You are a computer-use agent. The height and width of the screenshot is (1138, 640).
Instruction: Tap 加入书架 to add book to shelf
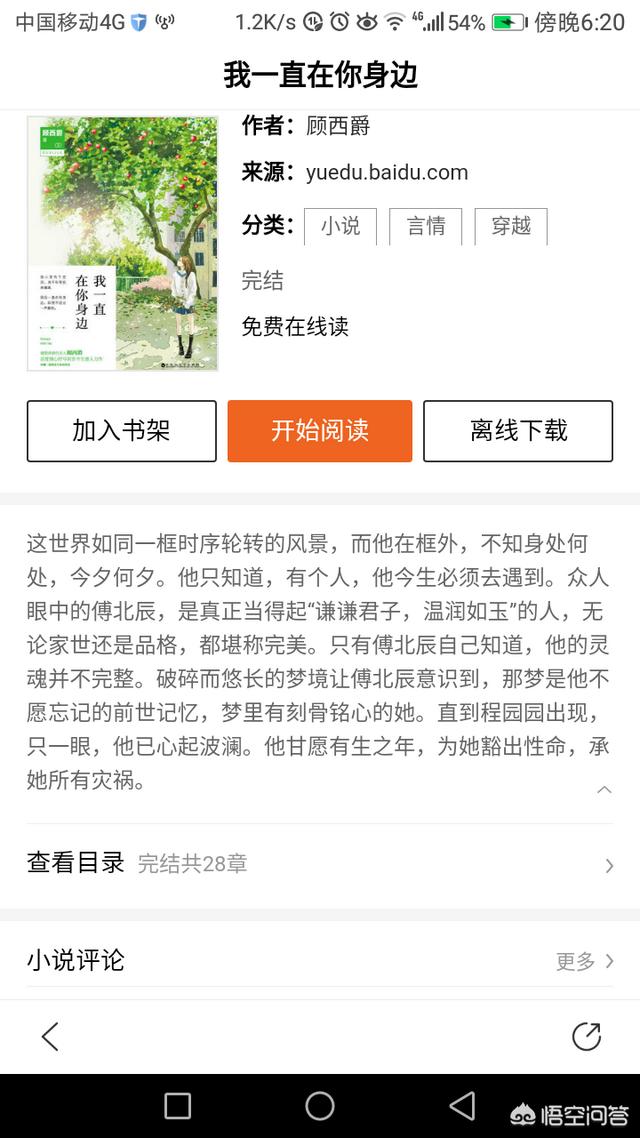click(x=121, y=431)
